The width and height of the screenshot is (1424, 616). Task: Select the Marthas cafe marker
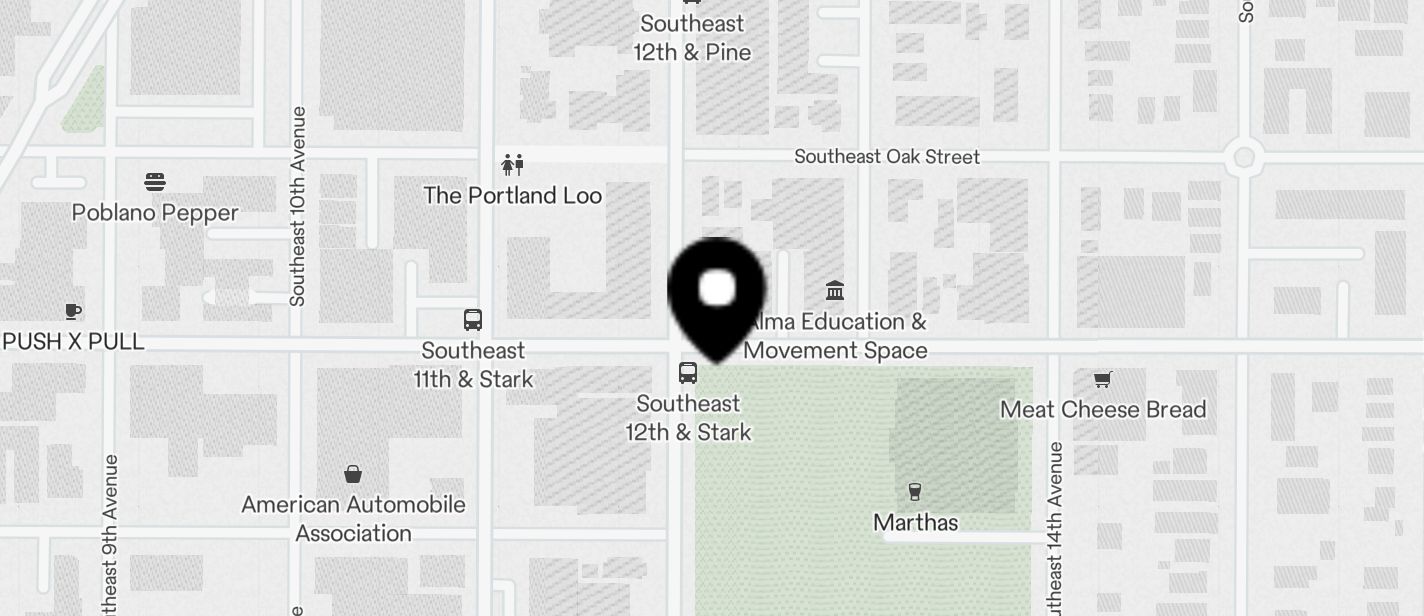[x=914, y=492]
